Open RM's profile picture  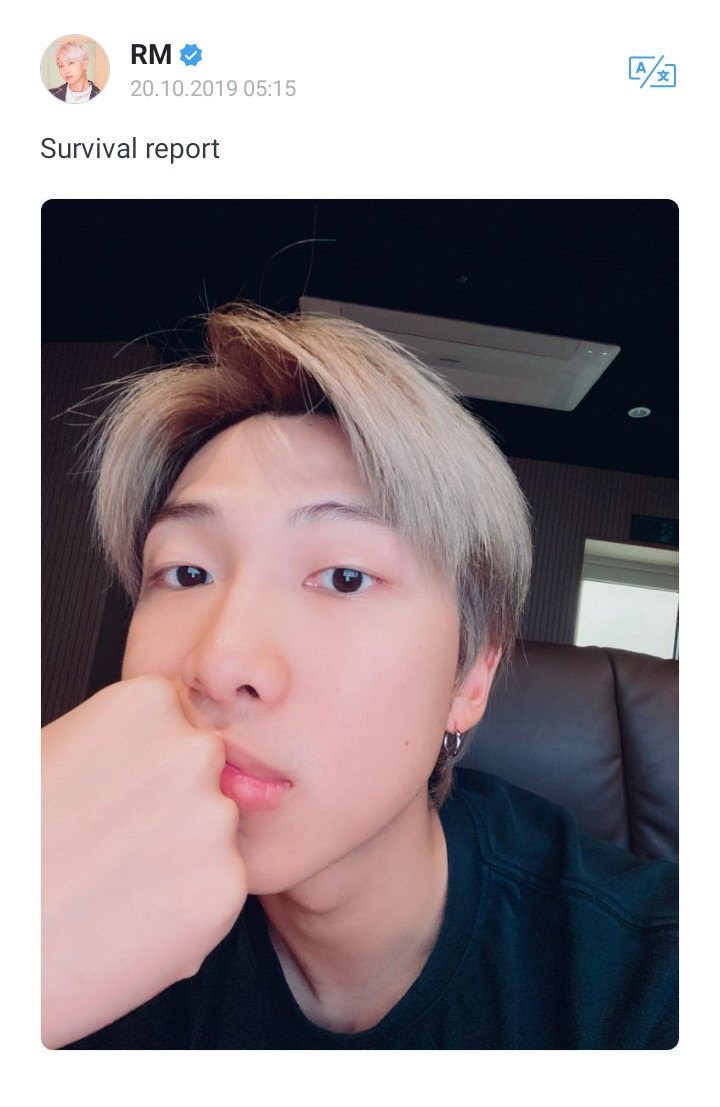(75, 69)
